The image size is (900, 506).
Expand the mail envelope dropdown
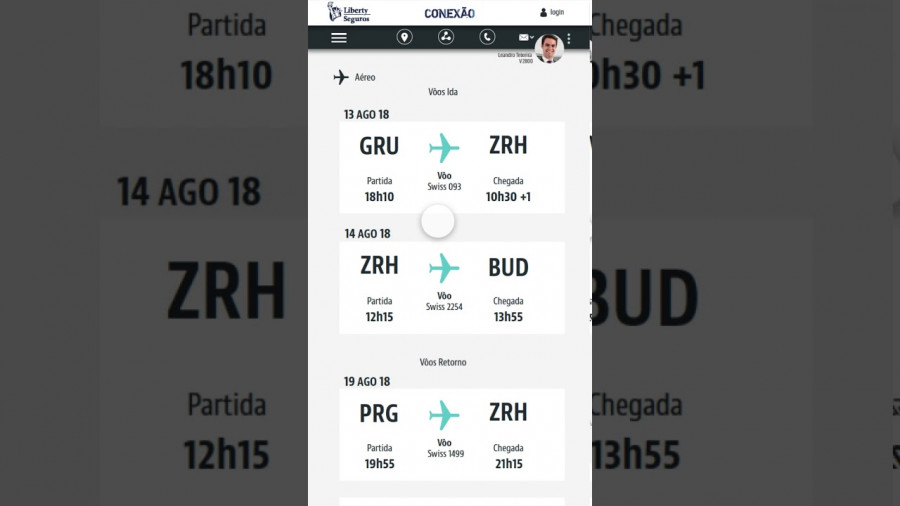[525, 37]
